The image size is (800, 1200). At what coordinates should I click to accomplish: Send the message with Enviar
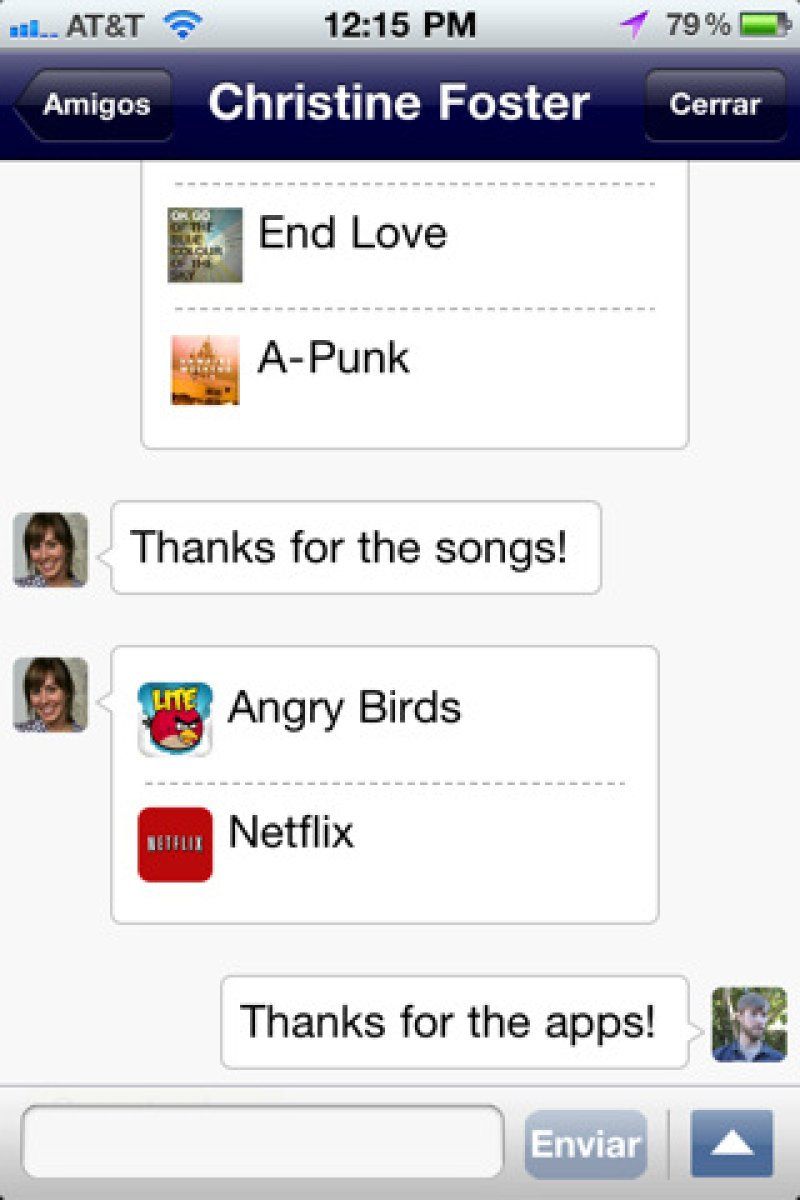(x=585, y=1144)
